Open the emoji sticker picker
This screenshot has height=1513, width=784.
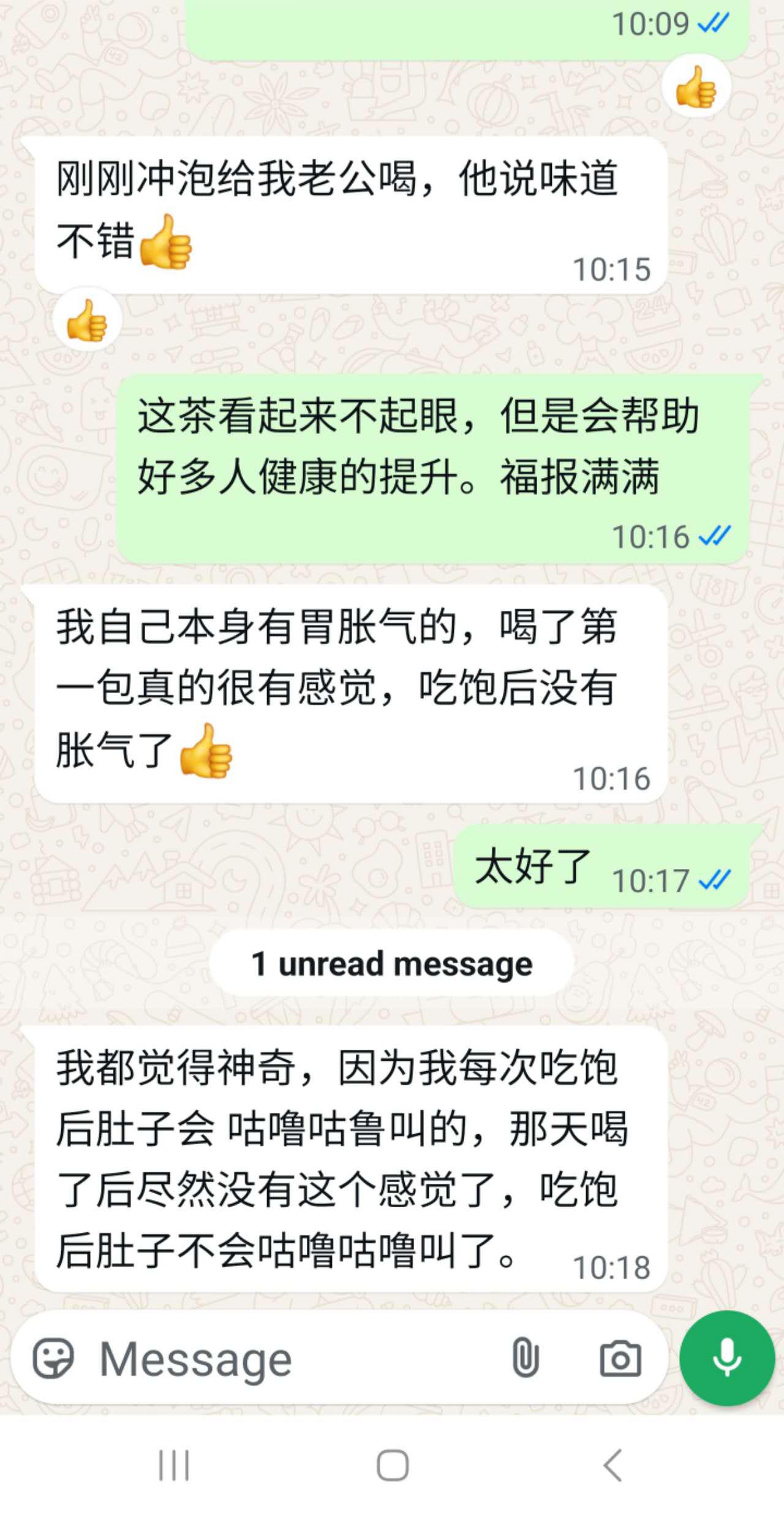click(53, 1359)
